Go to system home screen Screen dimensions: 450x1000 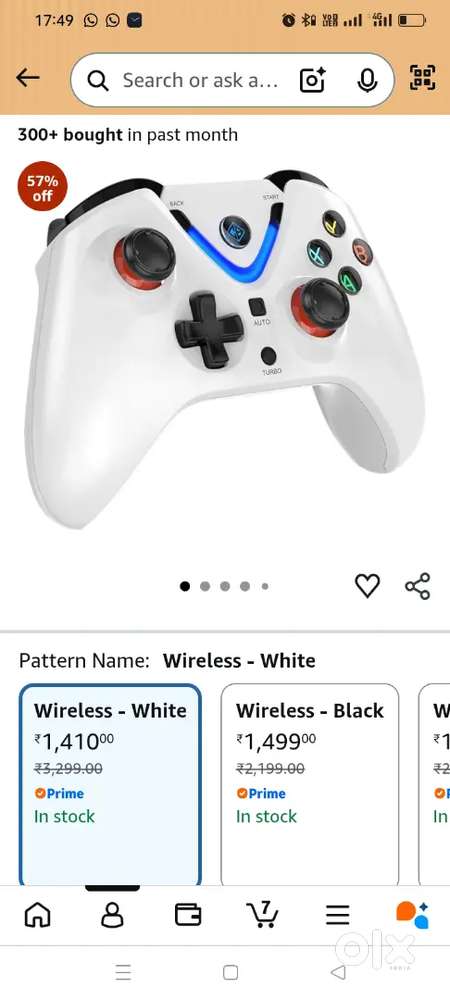click(231, 973)
